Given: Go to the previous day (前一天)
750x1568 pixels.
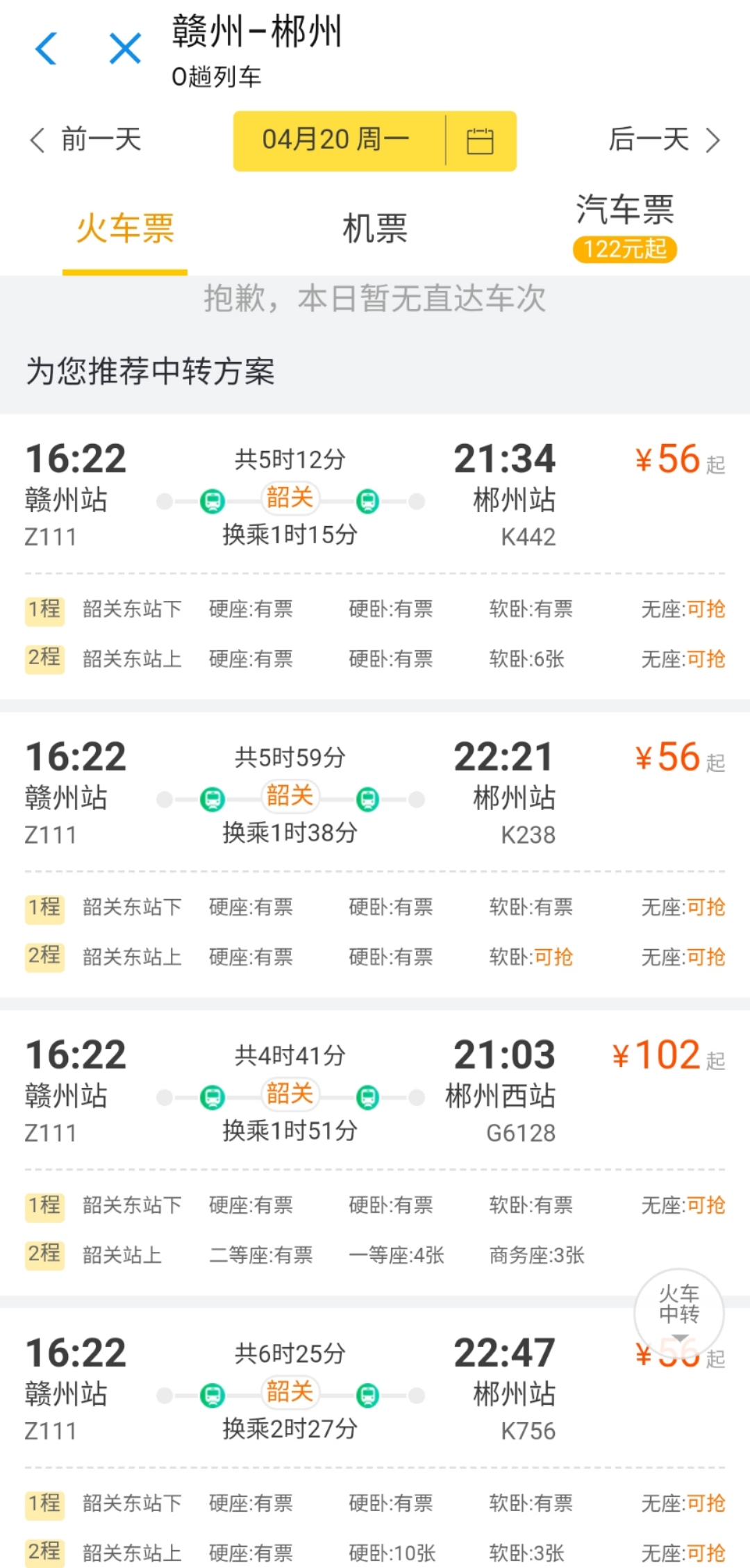Looking at the screenshot, I should (x=85, y=140).
